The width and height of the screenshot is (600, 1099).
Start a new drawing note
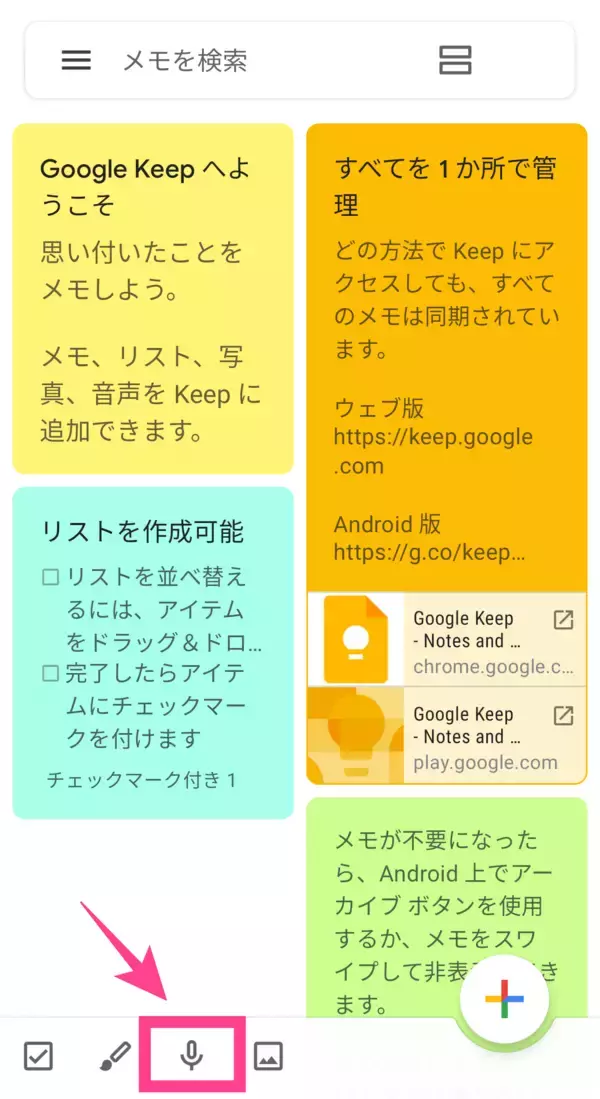click(115, 1055)
